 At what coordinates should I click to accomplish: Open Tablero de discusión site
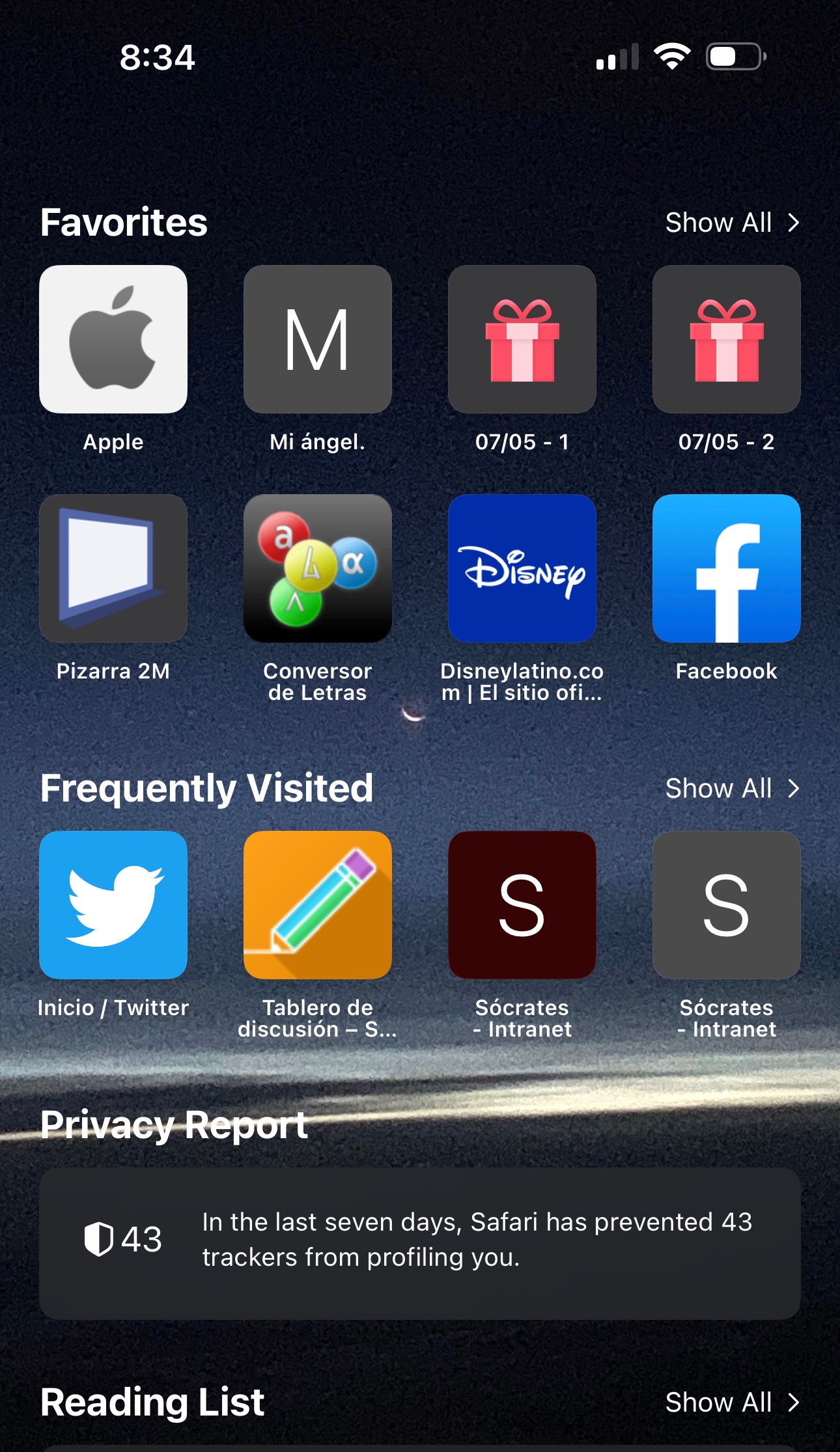(317, 905)
